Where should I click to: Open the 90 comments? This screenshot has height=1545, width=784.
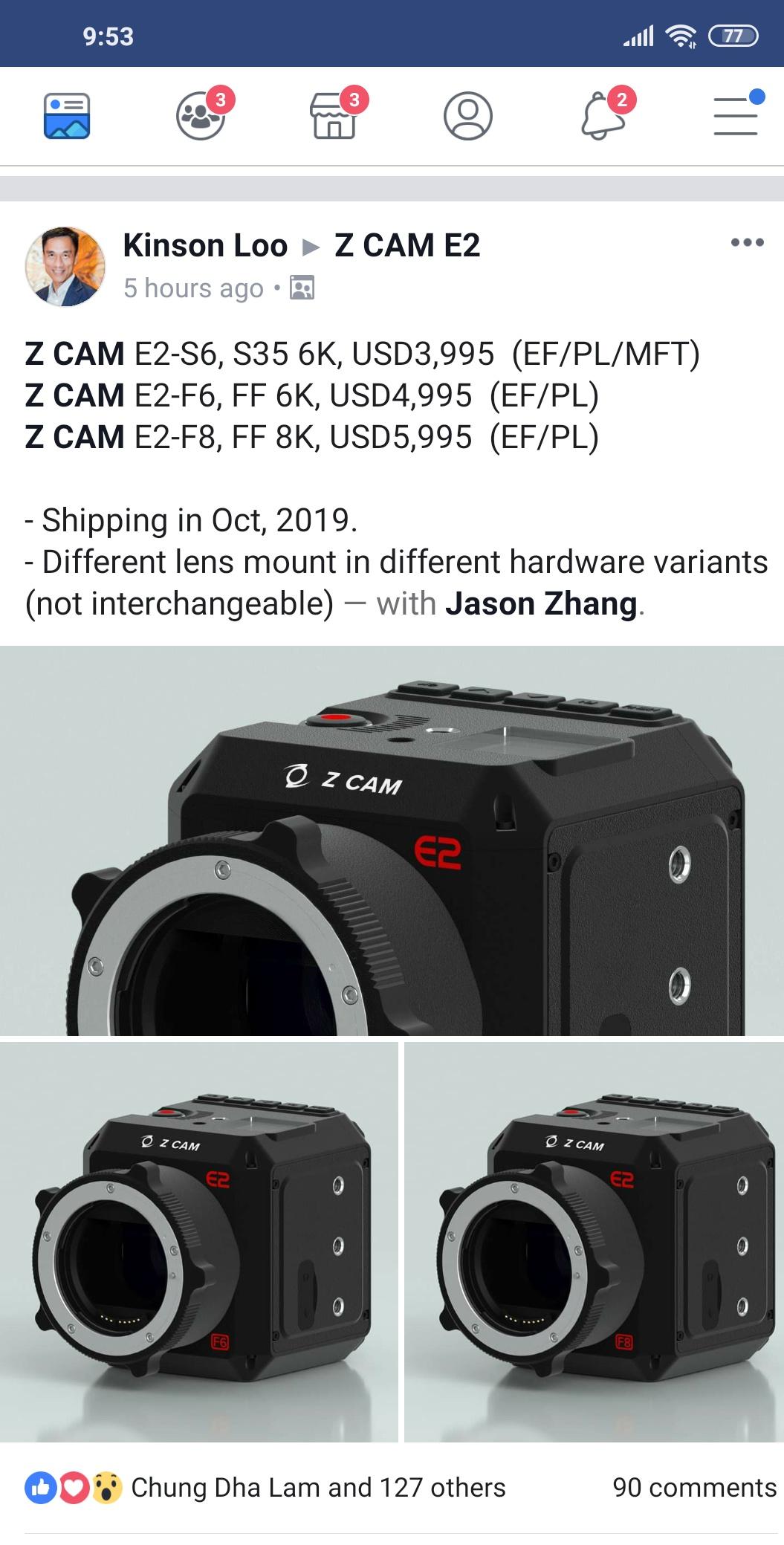[x=694, y=1487]
